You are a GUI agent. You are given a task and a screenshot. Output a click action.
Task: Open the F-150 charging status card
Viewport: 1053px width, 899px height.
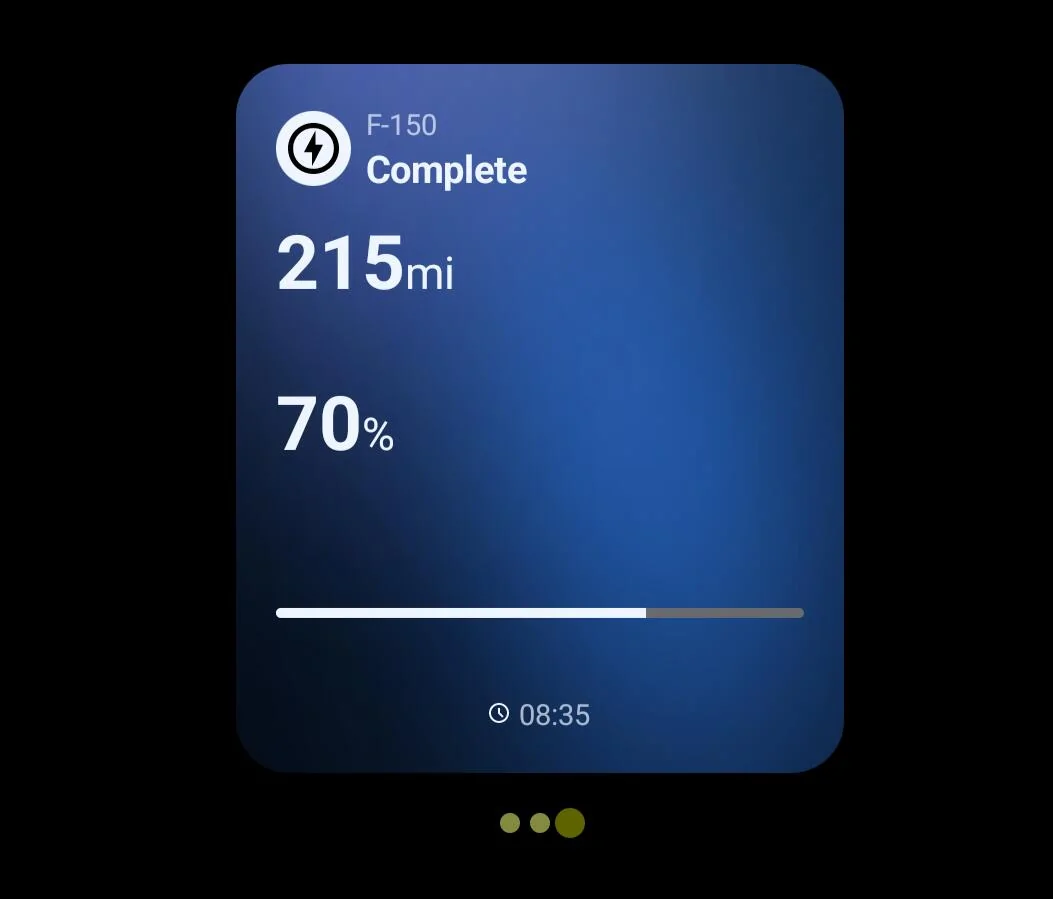(540, 418)
